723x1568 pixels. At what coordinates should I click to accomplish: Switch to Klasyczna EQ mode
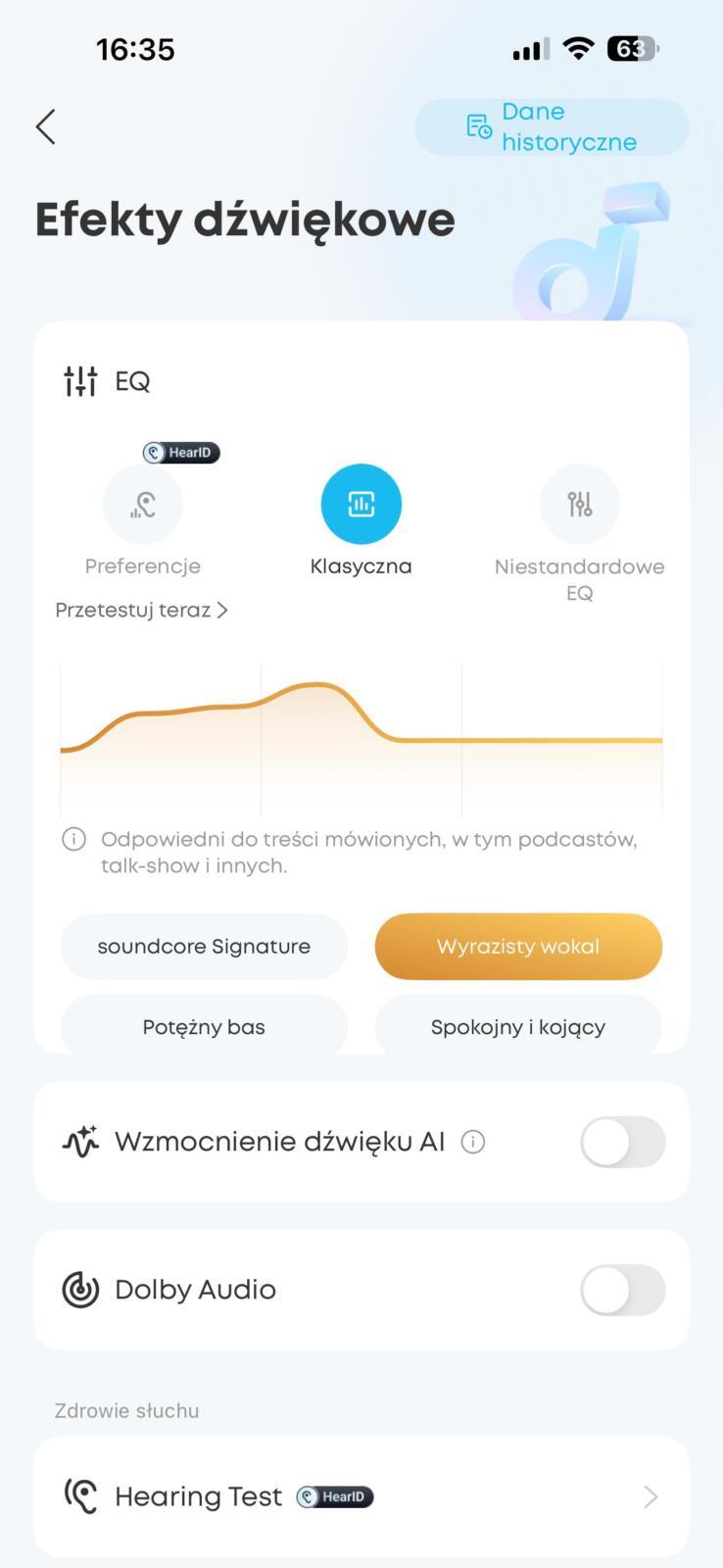pos(361,504)
